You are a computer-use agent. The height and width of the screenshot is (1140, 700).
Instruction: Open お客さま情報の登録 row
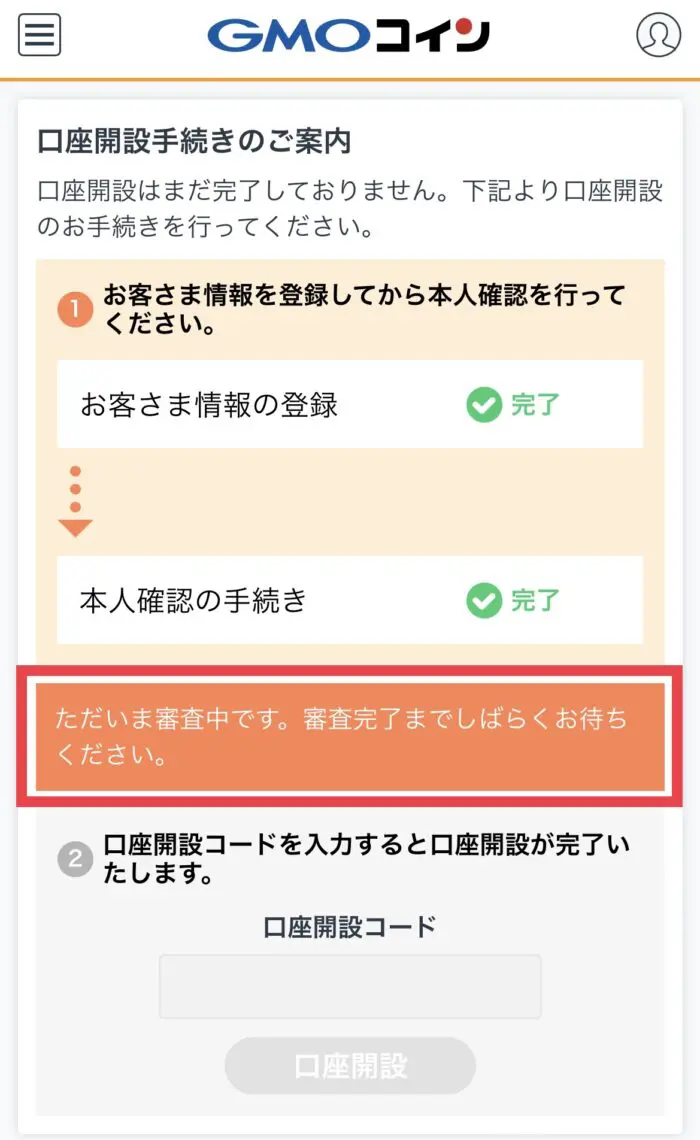(x=350, y=404)
